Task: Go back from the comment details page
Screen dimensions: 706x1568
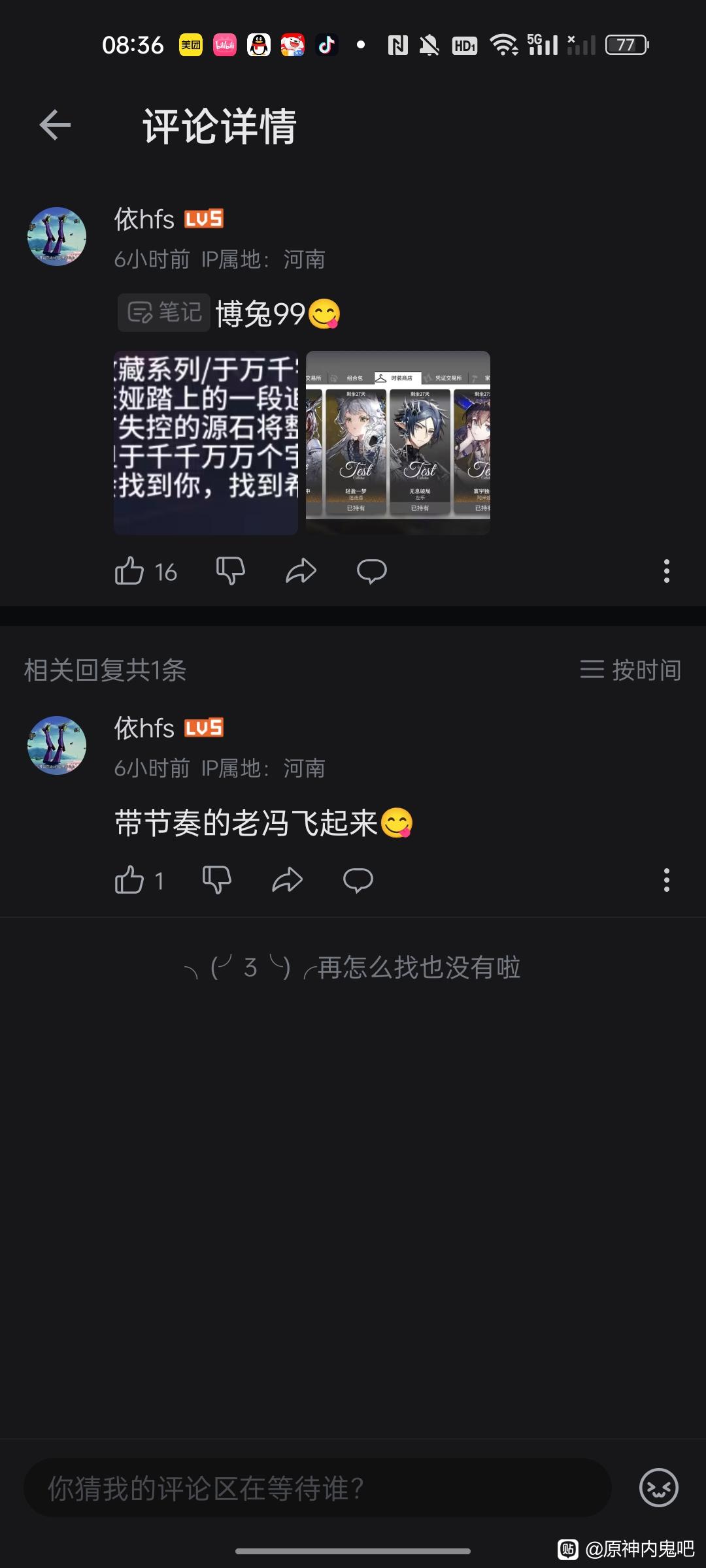Action: pyautogui.click(x=55, y=125)
